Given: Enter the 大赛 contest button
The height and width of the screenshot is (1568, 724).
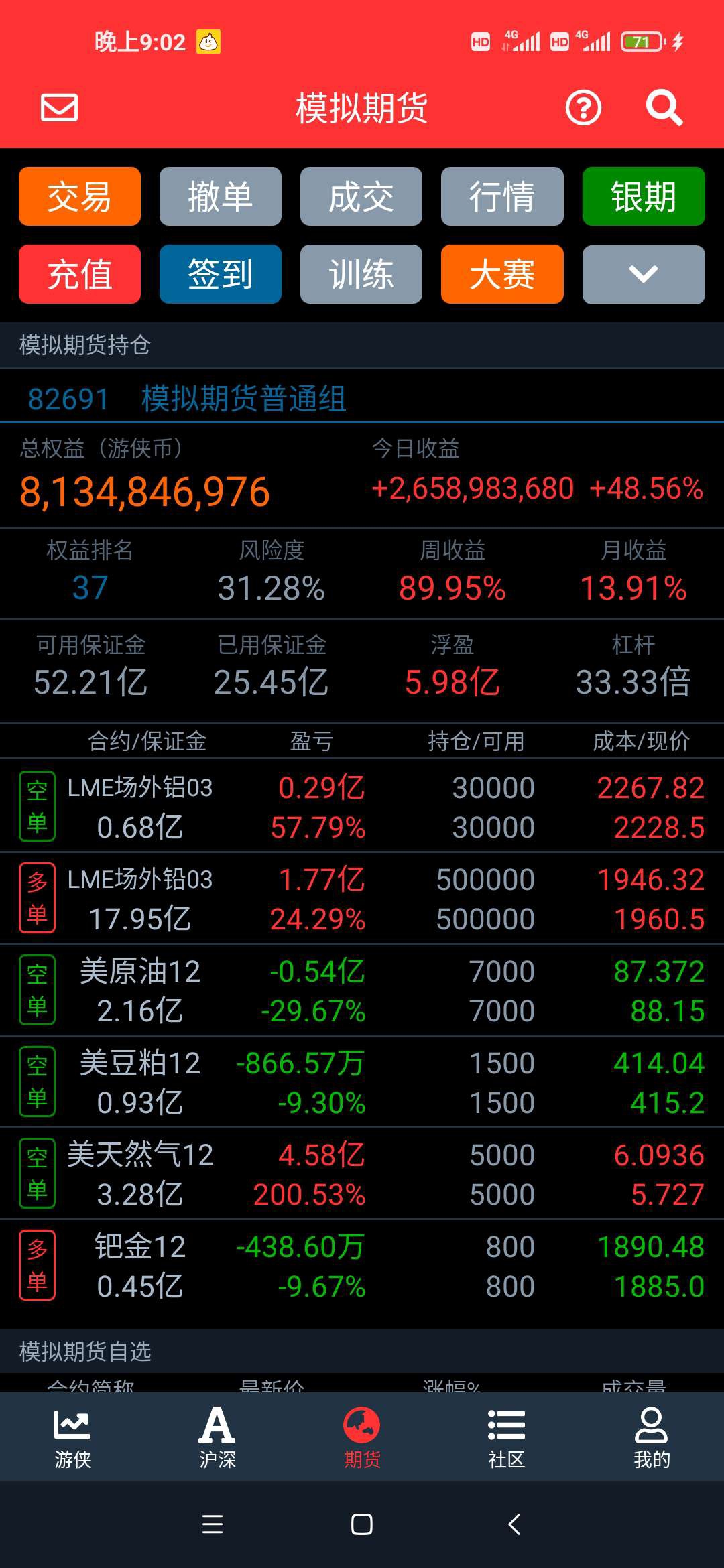Looking at the screenshot, I should pyautogui.click(x=502, y=274).
